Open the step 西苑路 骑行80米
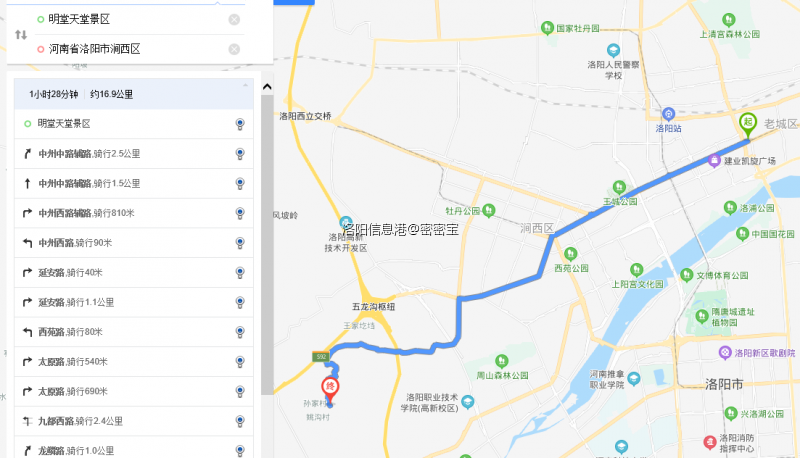This screenshot has width=800, height=458. coord(130,332)
